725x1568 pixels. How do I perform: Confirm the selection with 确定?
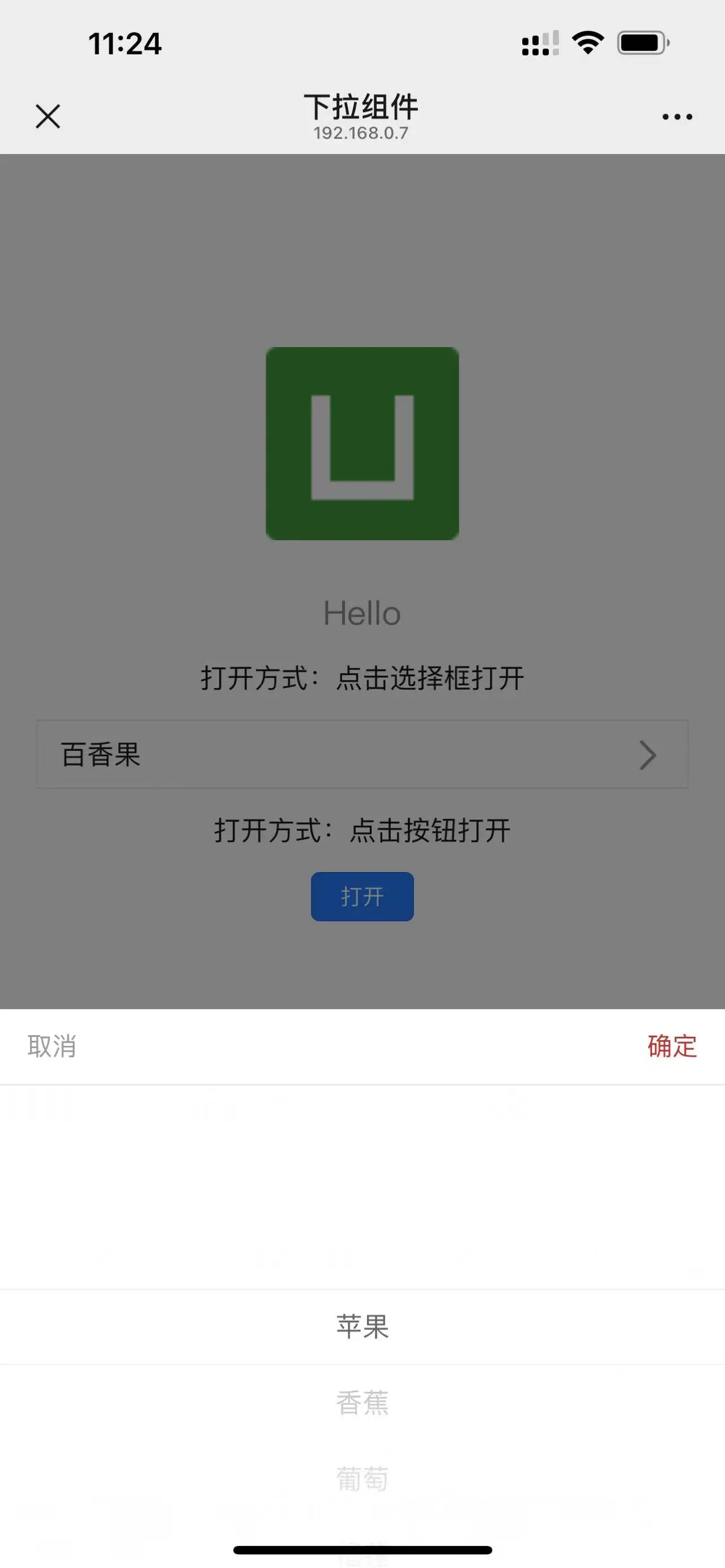[672, 1046]
